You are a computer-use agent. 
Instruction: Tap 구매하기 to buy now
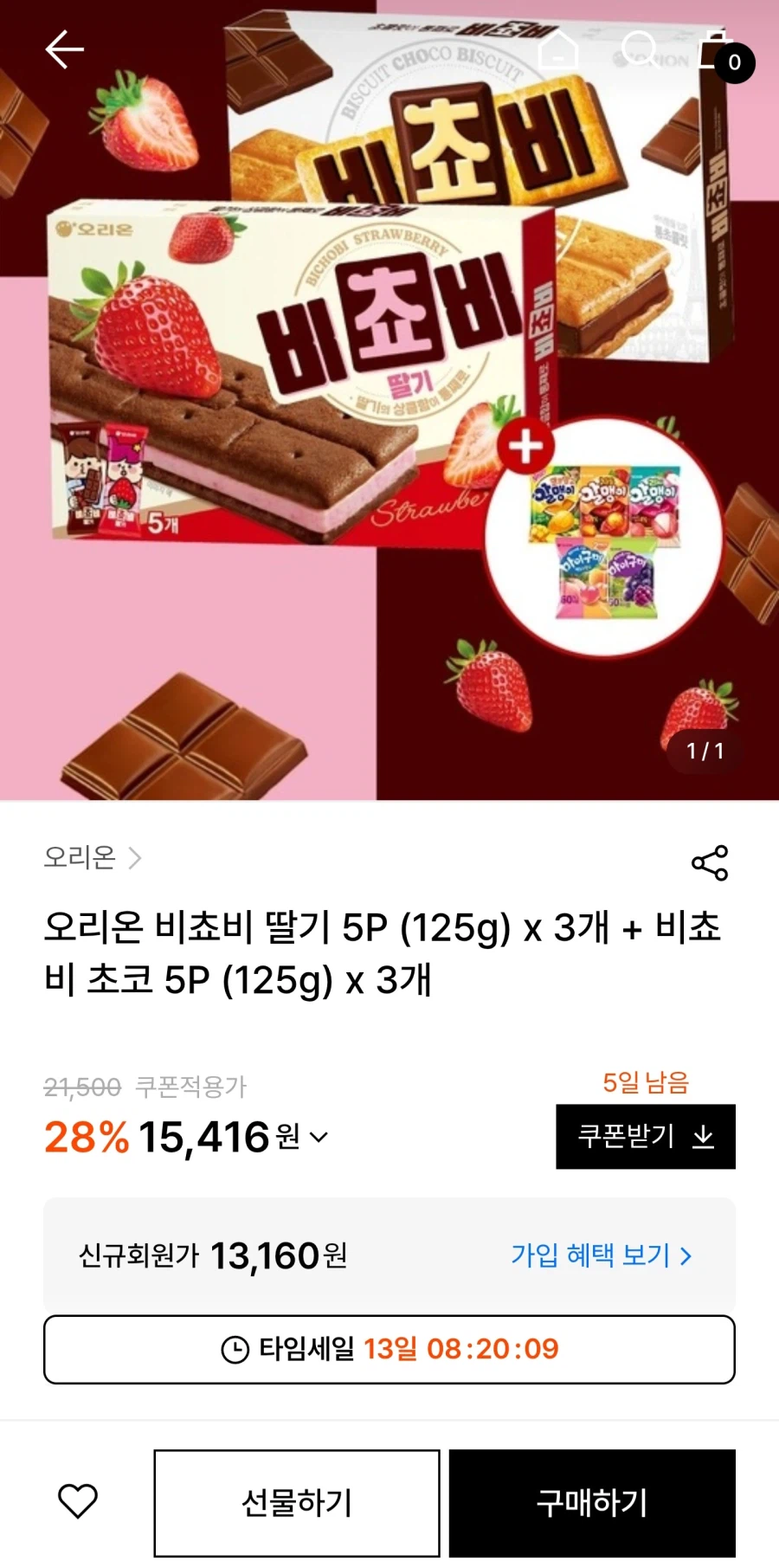pos(592,1503)
